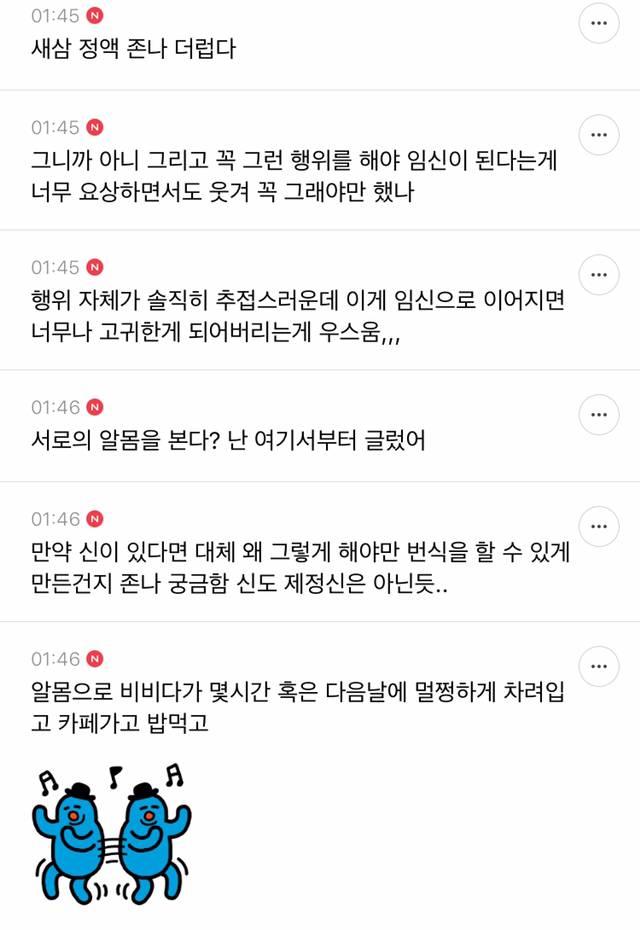This screenshot has height=930, width=640.
Task: Open the more options on the comment starting '알몸으로 비비다가'
Action: 599,664
